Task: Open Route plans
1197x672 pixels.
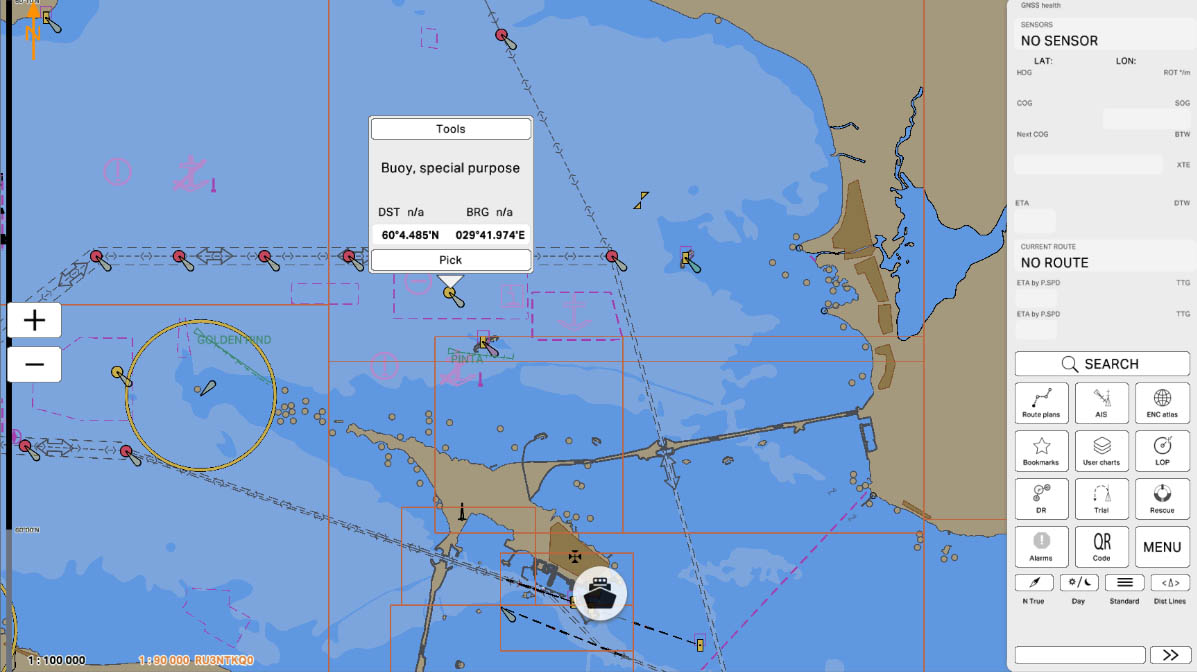Action: click(1041, 402)
